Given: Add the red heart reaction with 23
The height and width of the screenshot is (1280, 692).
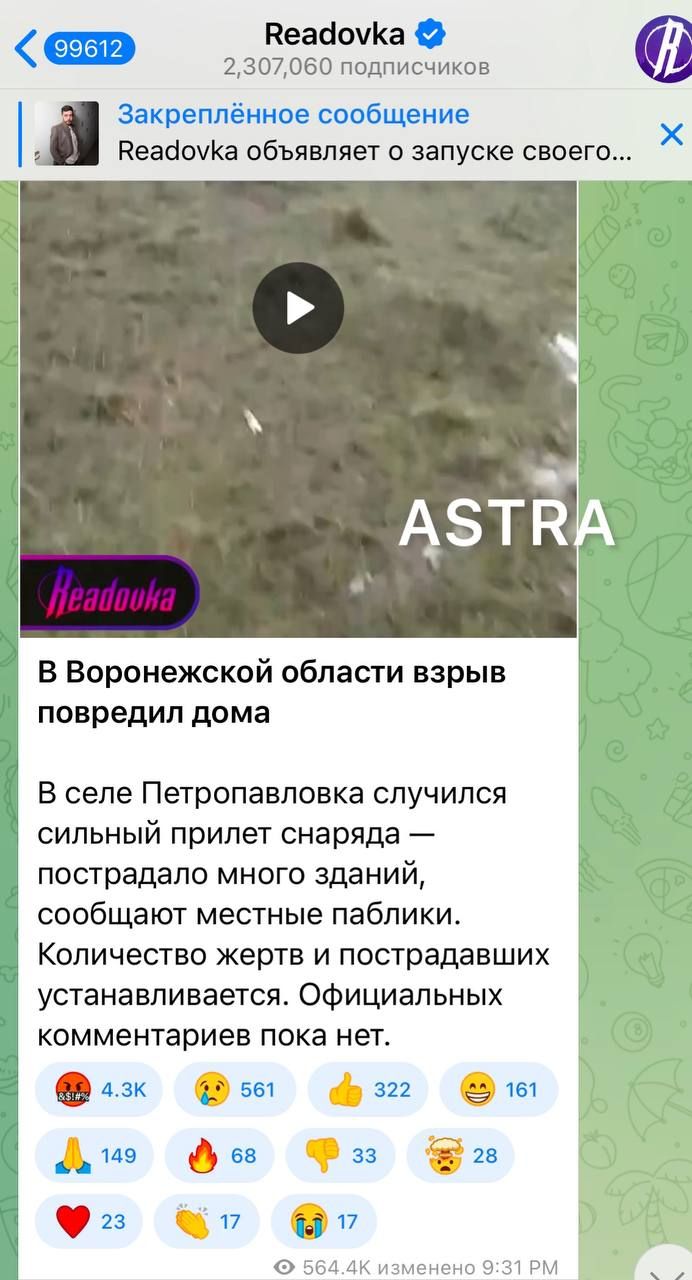Looking at the screenshot, I should click(x=88, y=1221).
